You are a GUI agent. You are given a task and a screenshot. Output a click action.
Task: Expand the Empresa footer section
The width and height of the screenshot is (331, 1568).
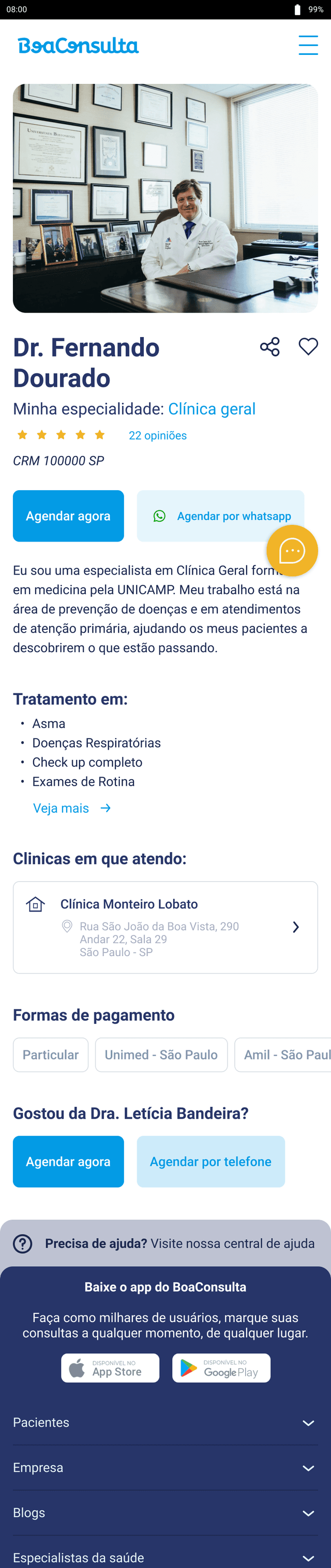[x=165, y=1468]
